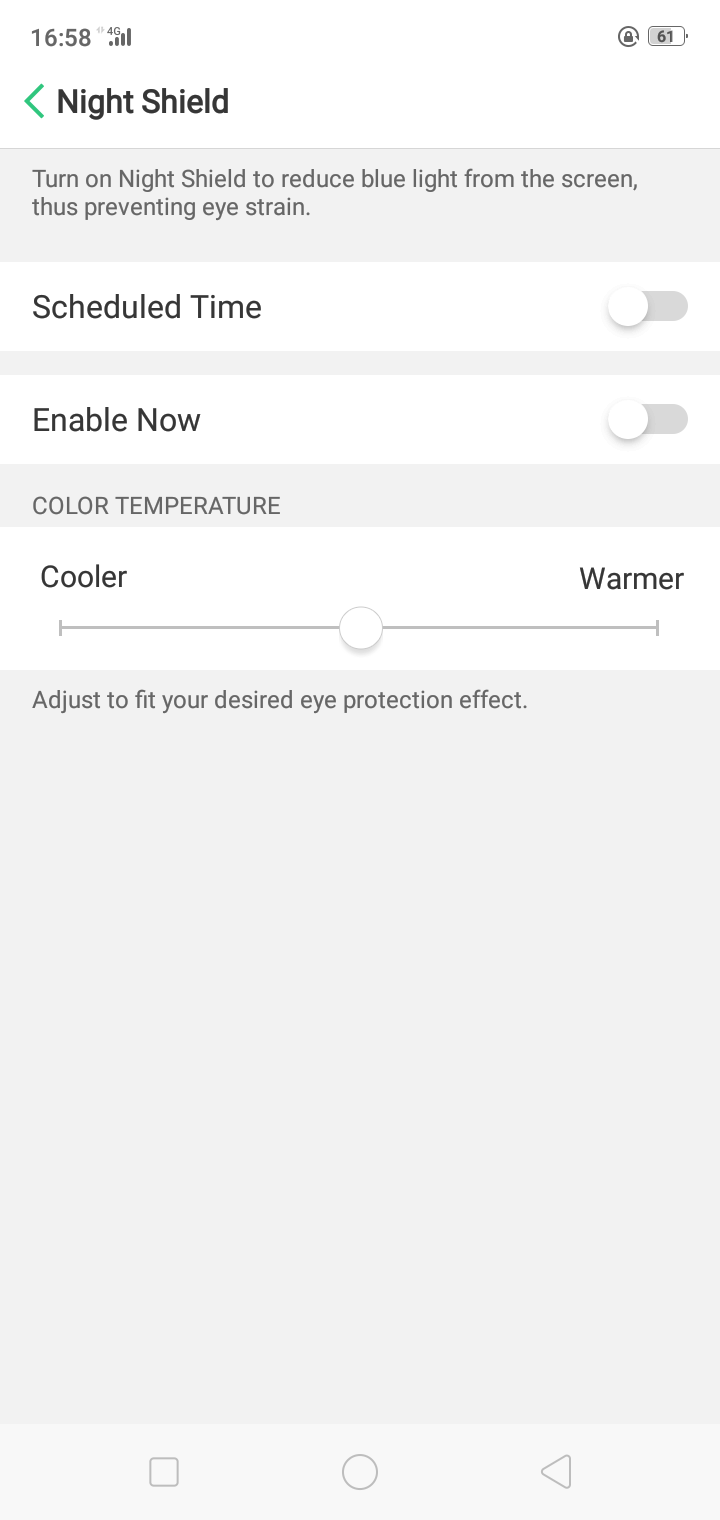Tap the color temperature slider handle
This screenshot has width=720, height=1520.
point(360,628)
